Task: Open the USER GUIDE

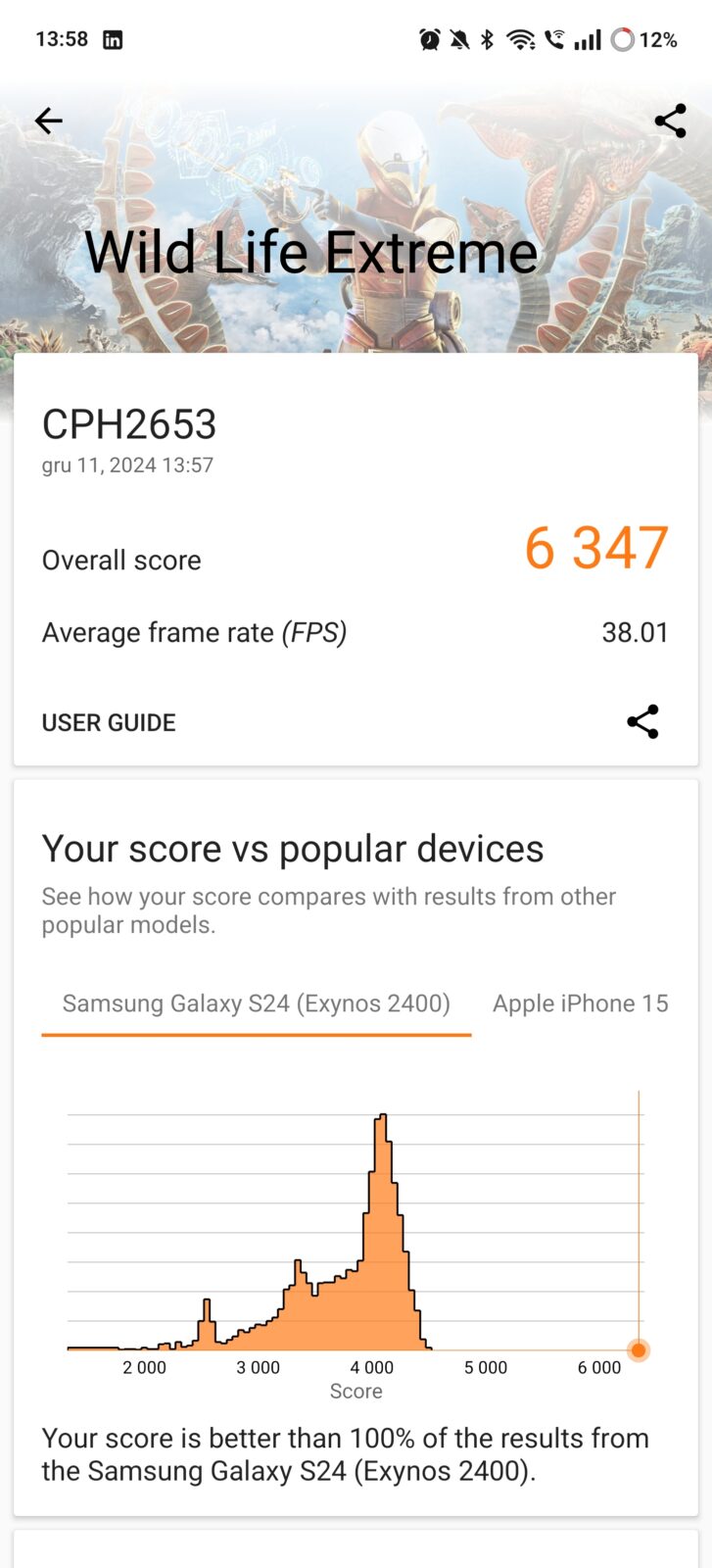Action: 109,722
